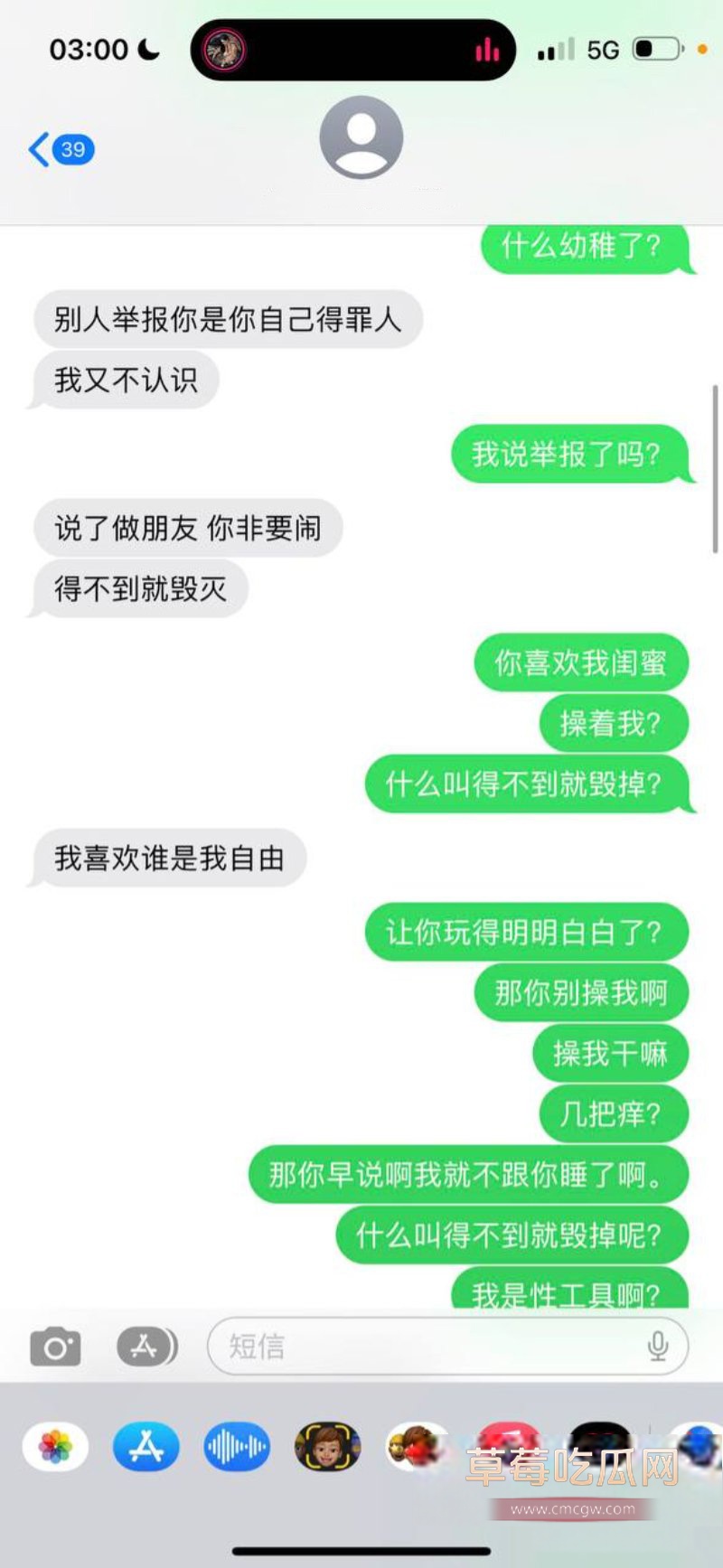Toggle the iMessage apps drawer button
This screenshot has width=723, height=1568.
click(x=146, y=1347)
